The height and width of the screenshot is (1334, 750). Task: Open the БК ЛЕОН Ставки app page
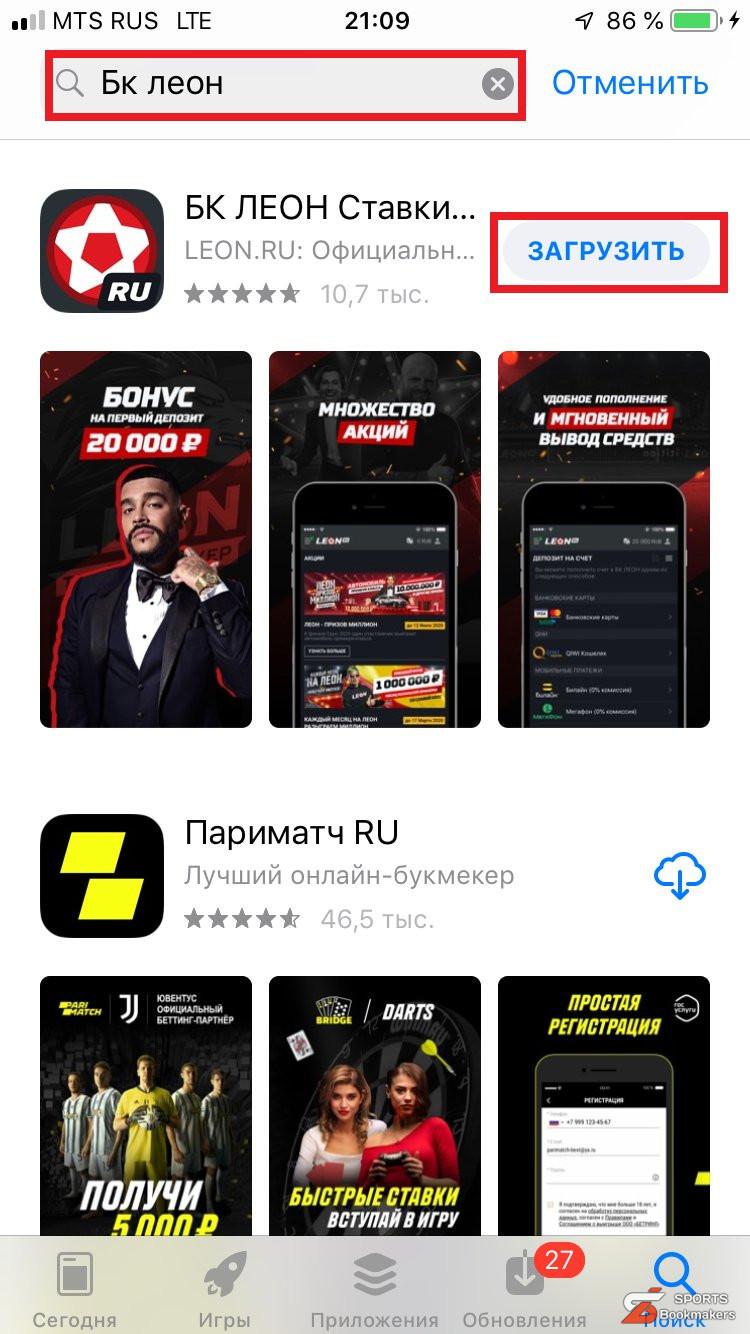(x=330, y=209)
